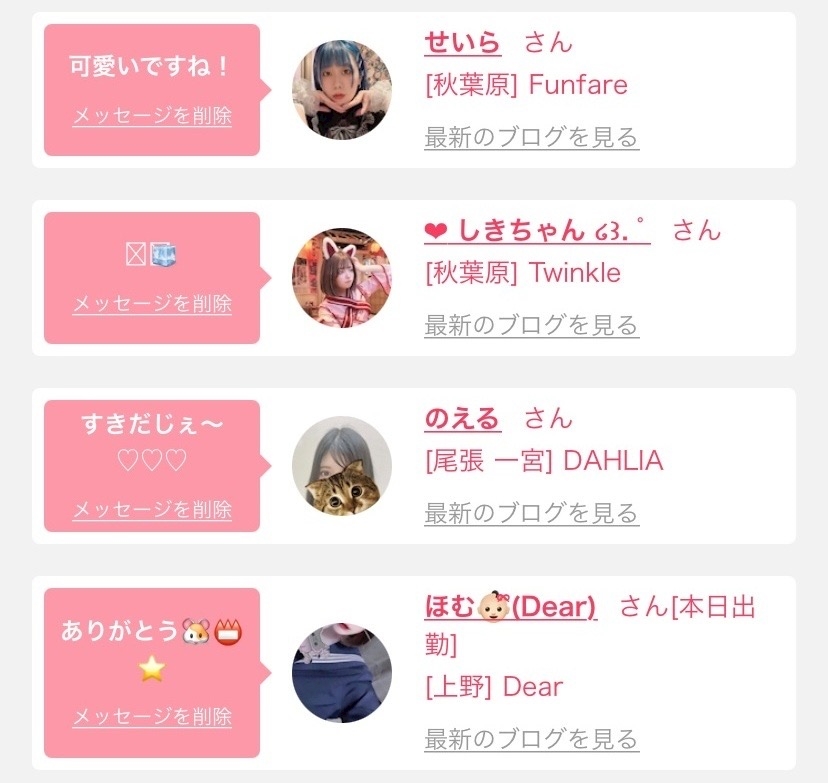Tap しきちゃん's profile photo
Viewport: 828px width, 783px height.
[341, 278]
